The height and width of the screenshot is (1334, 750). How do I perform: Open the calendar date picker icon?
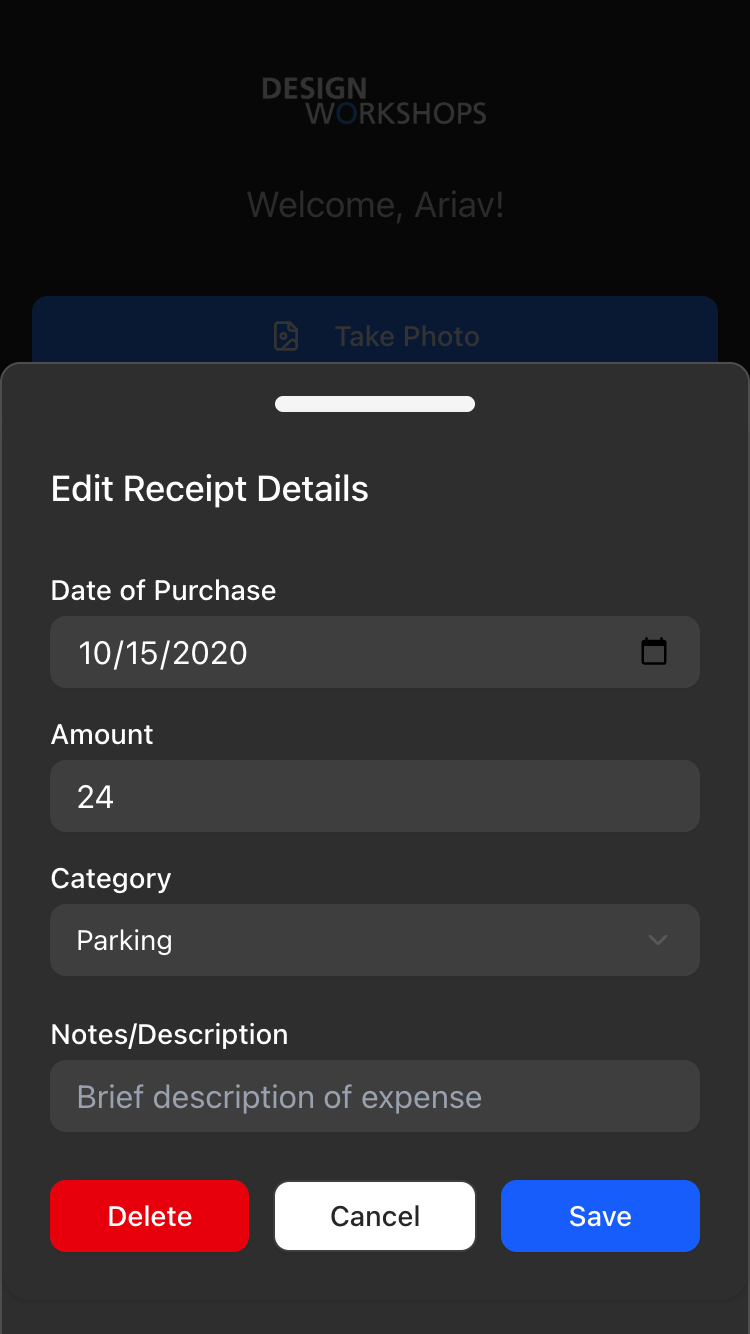(x=654, y=651)
